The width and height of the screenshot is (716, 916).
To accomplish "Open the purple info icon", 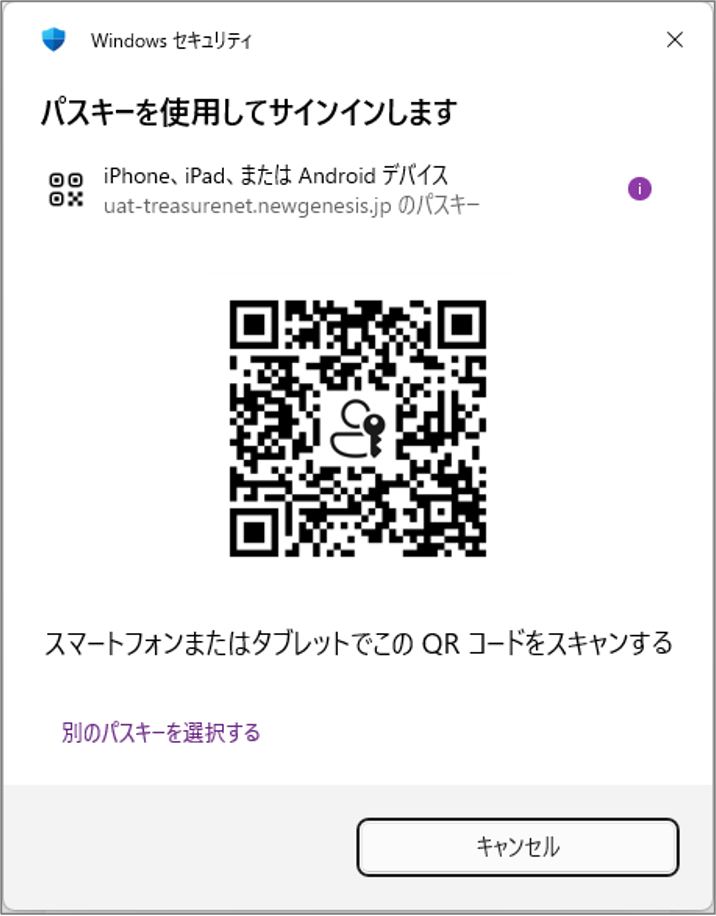I will [639, 189].
